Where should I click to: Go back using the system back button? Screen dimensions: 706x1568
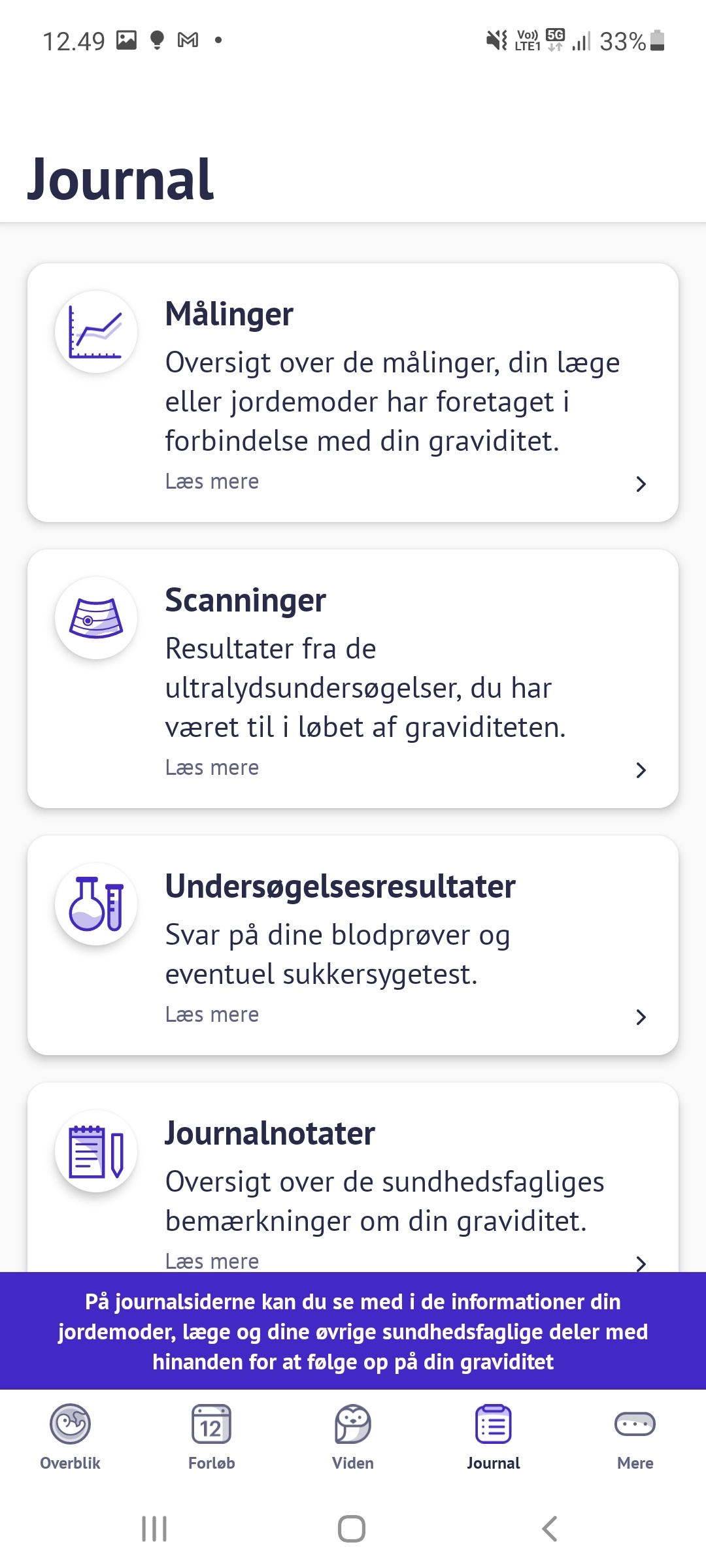tap(550, 1529)
